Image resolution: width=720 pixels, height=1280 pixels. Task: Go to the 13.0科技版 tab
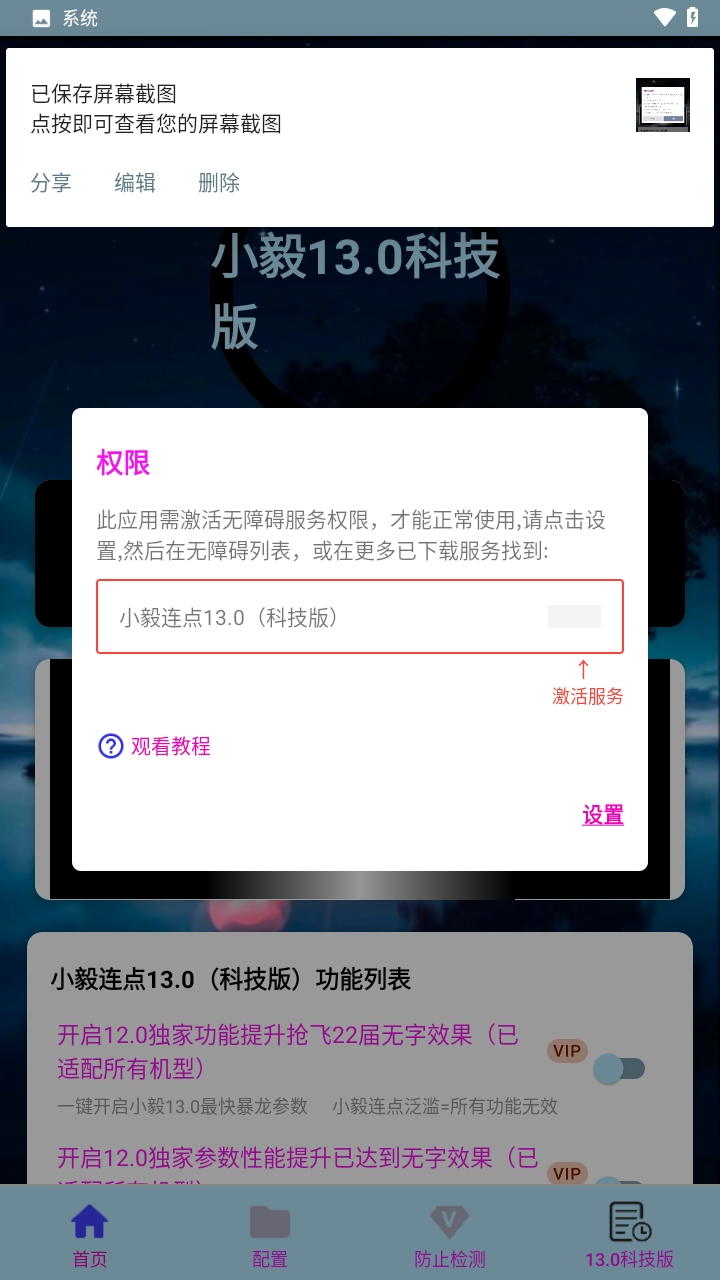(630, 1235)
